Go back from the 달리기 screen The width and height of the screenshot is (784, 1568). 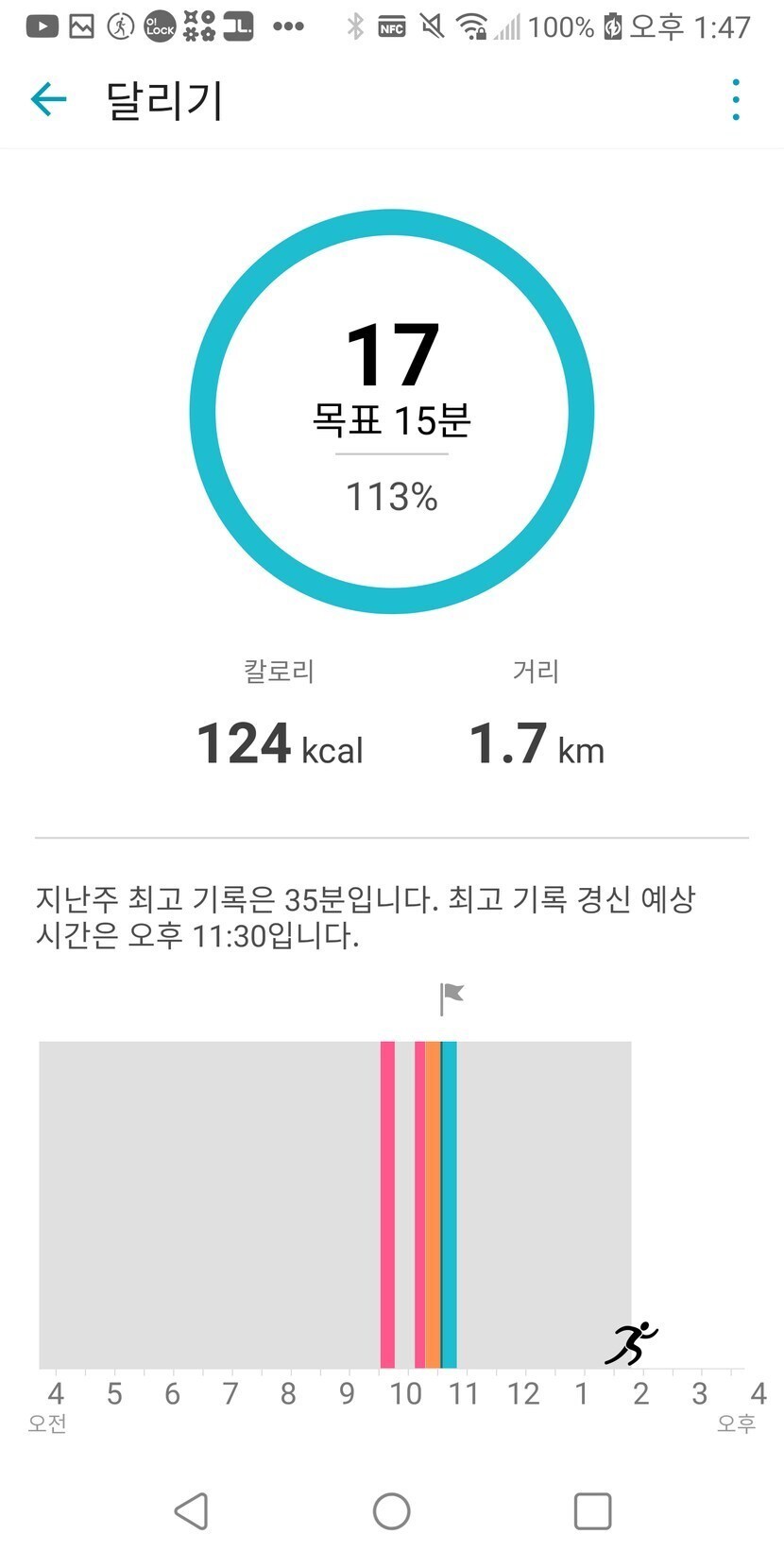(x=49, y=98)
